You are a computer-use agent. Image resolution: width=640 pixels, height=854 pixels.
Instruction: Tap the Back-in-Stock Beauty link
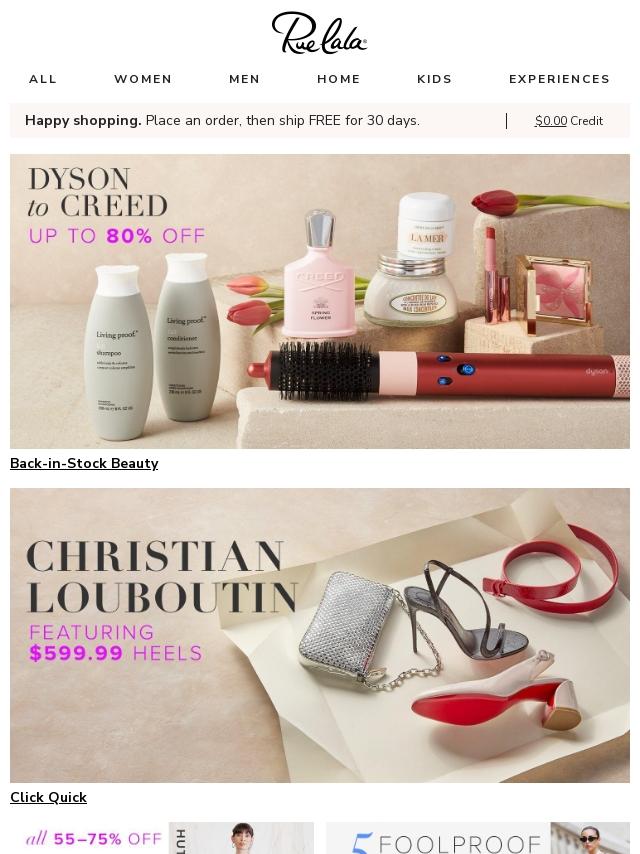[x=84, y=463]
